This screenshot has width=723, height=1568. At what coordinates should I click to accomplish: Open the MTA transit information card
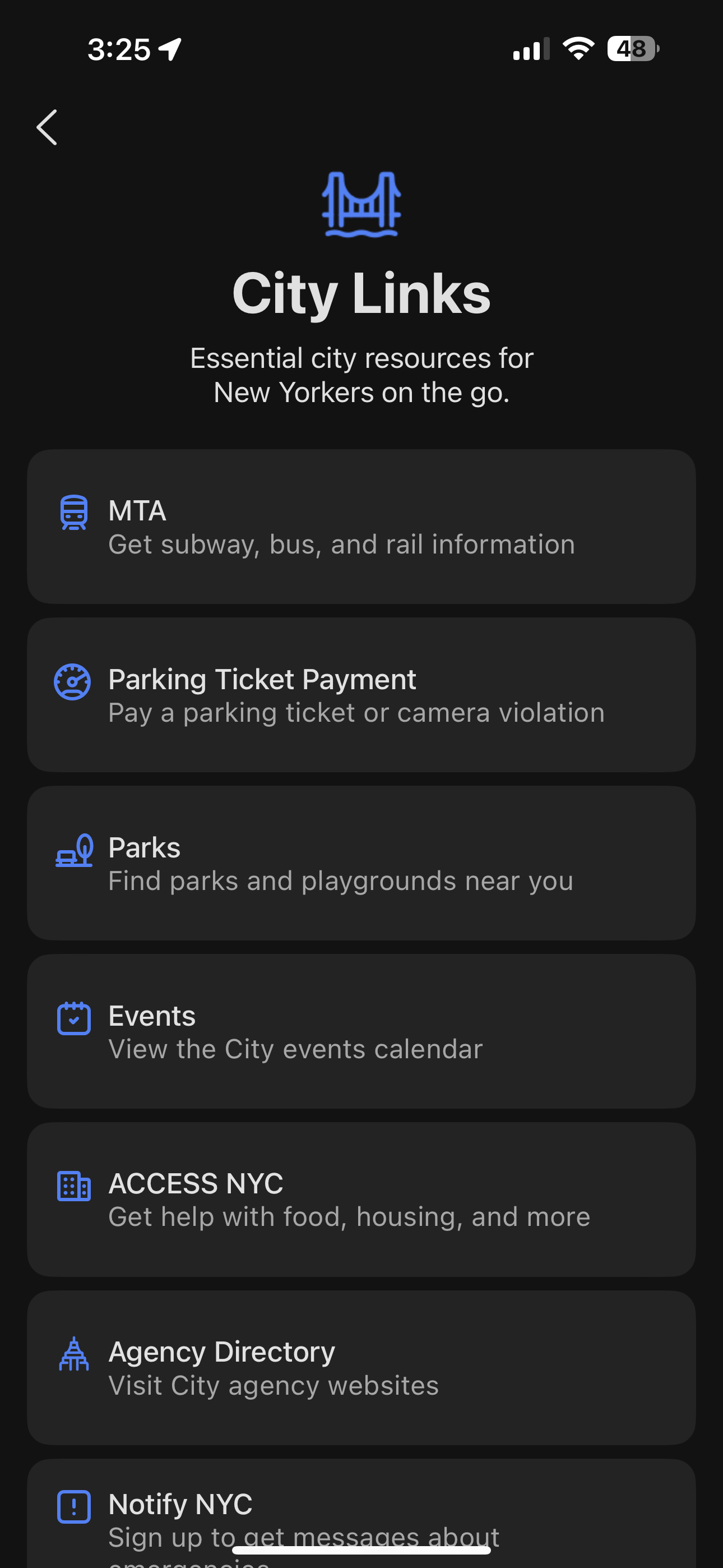tap(361, 527)
